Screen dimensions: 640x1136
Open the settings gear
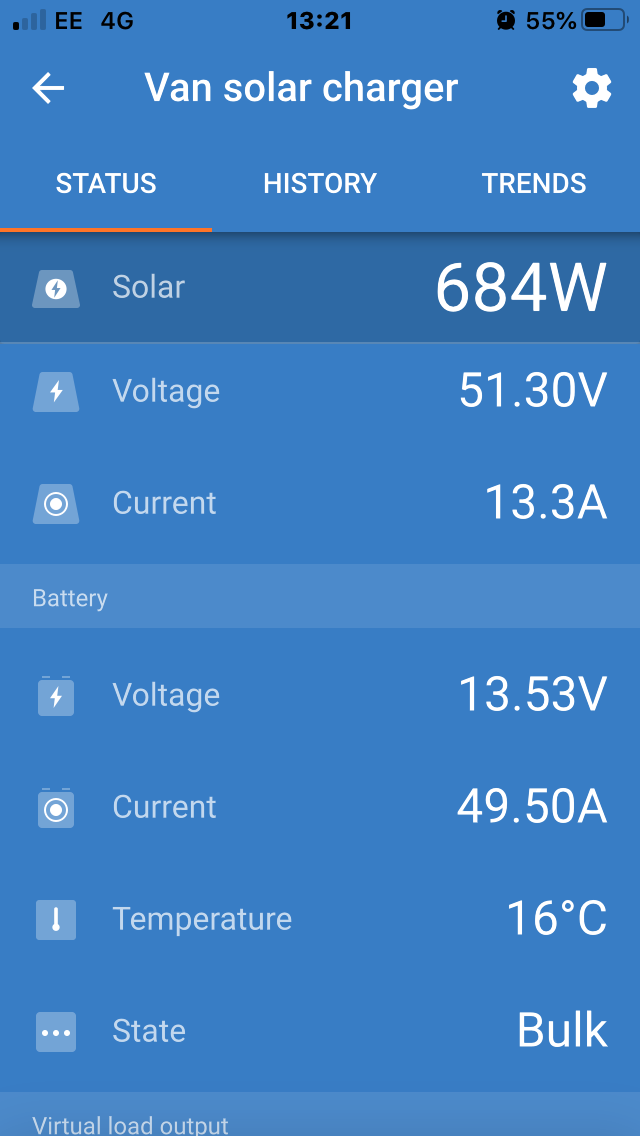592,88
